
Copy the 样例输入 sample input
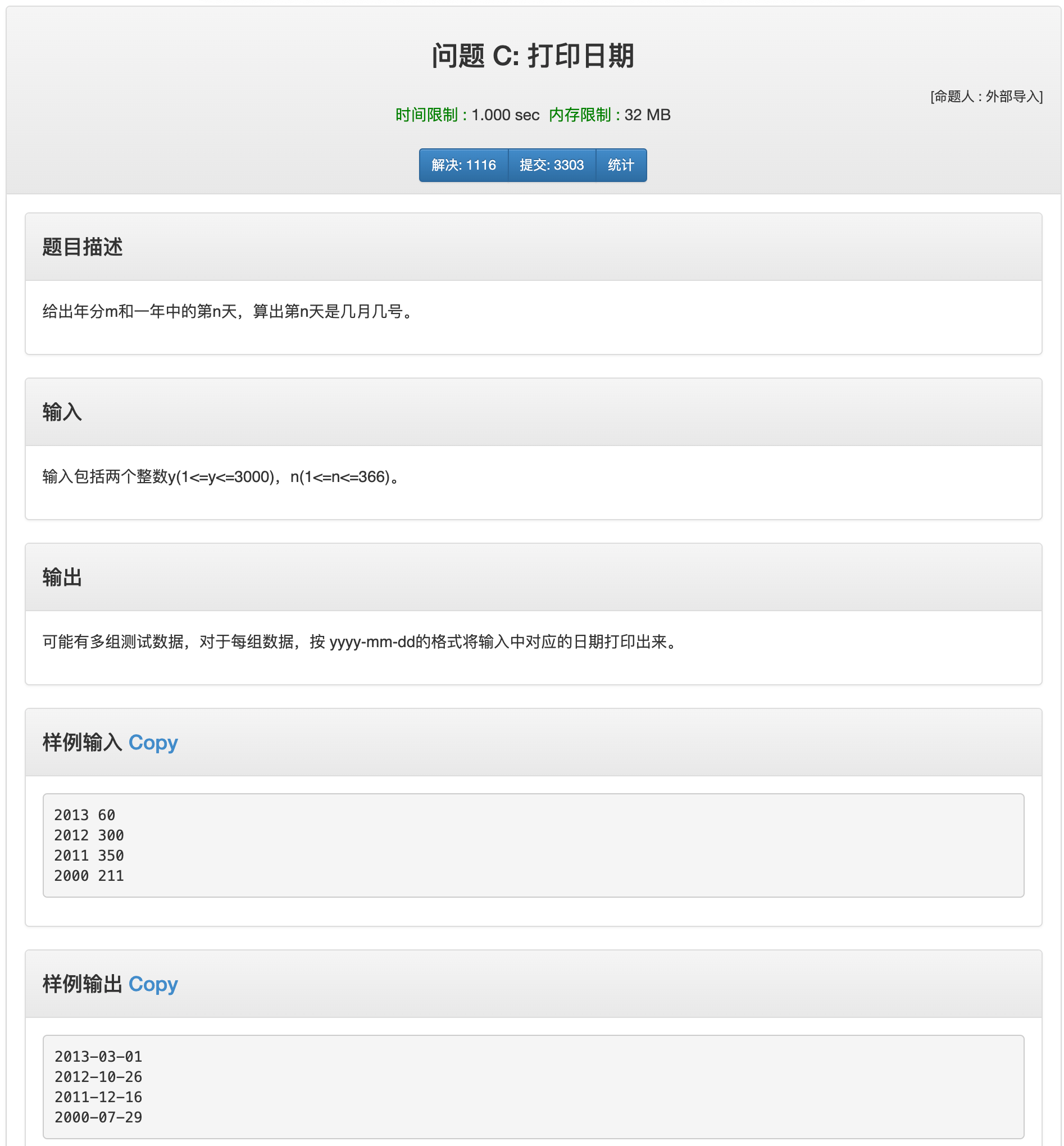coord(153,742)
